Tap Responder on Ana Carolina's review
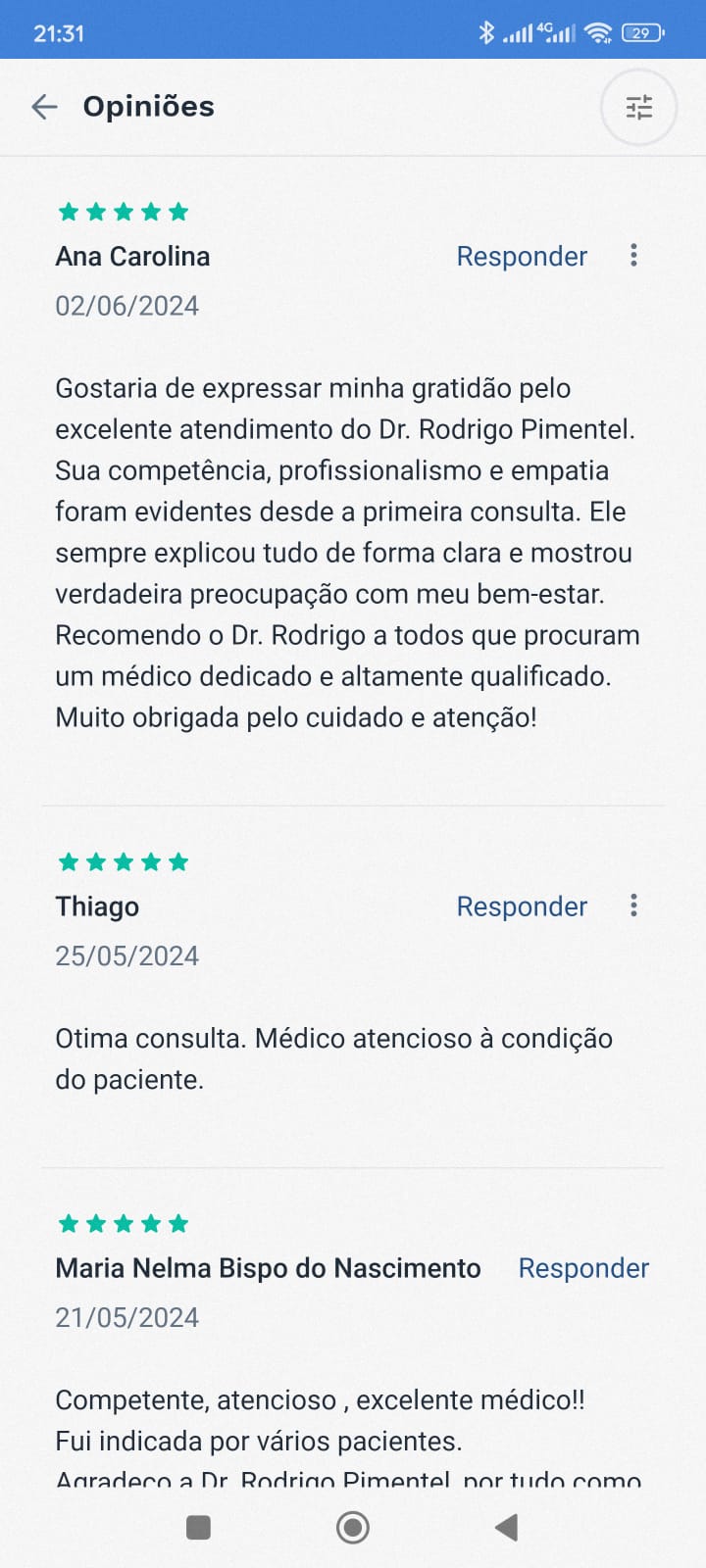 [x=522, y=257]
